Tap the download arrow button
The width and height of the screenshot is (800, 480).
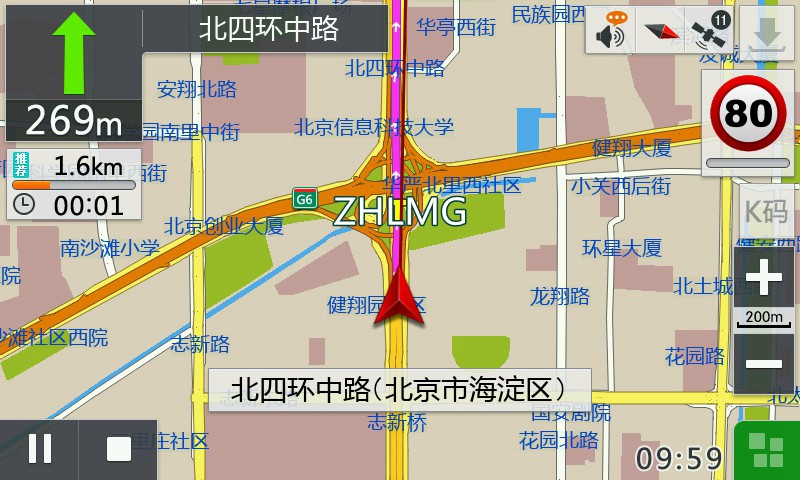coord(767,33)
